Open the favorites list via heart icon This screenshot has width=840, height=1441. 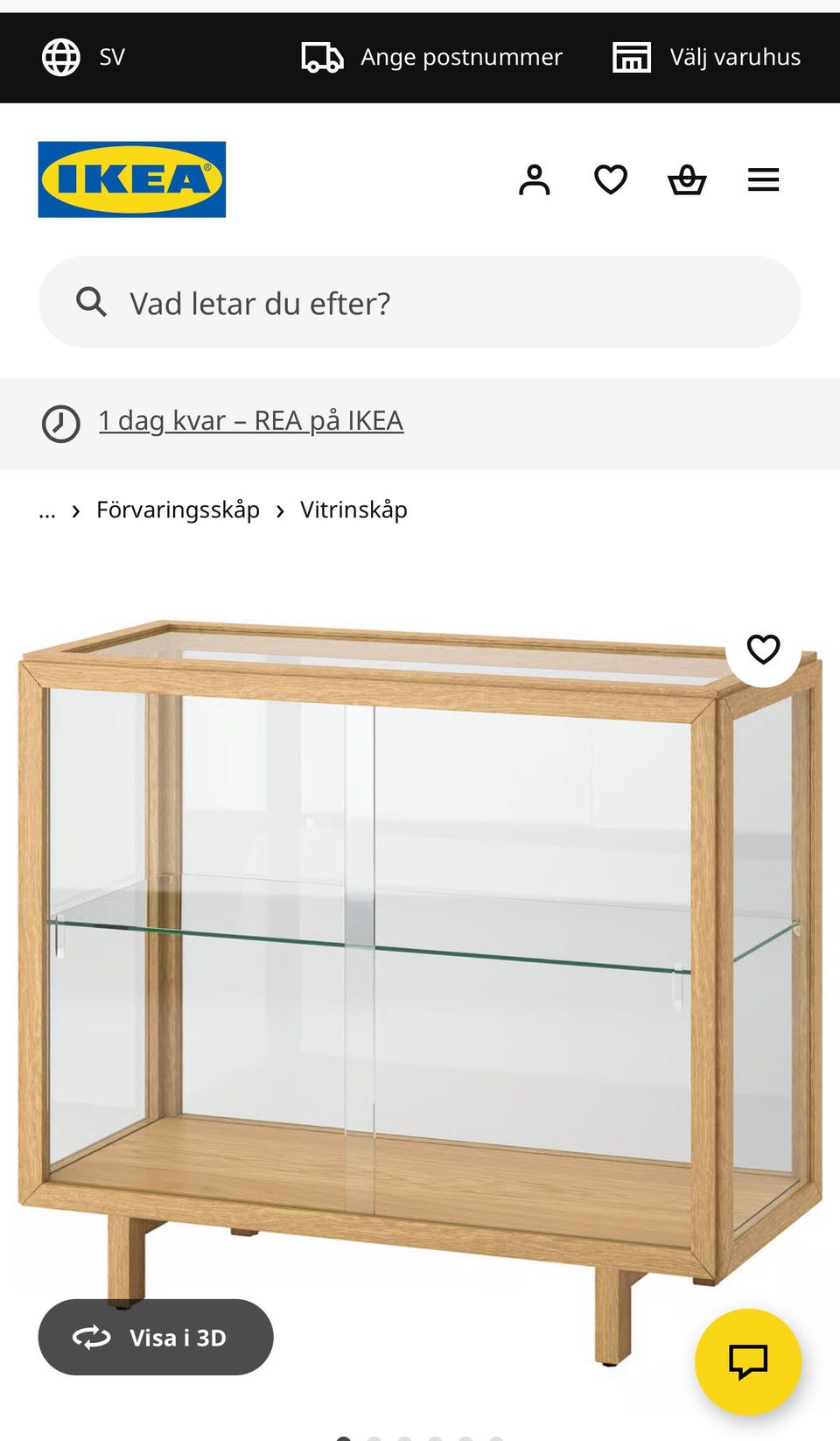[611, 179]
